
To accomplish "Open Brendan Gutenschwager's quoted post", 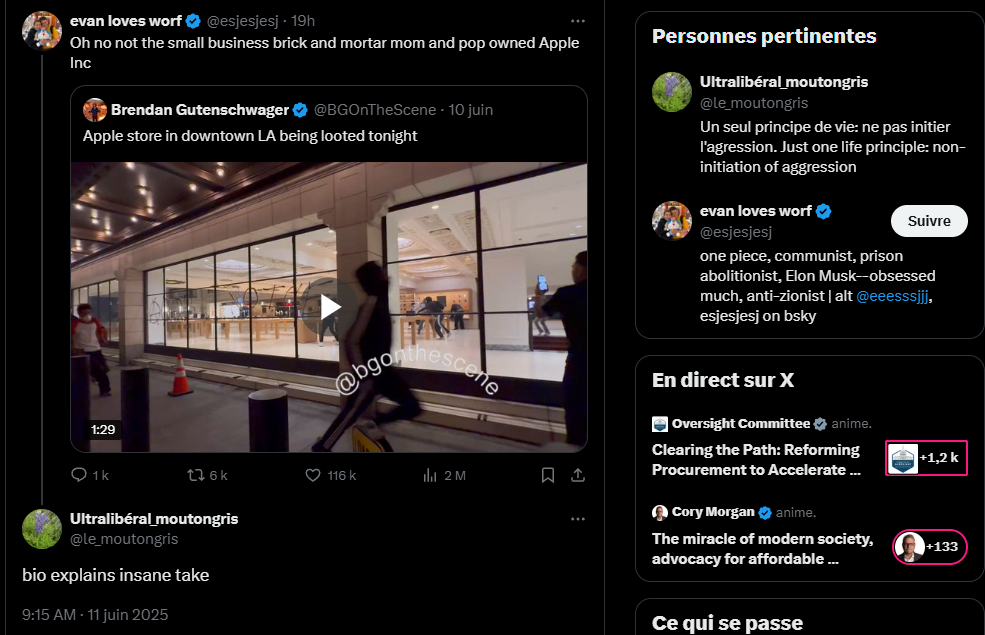I will click(x=329, y=123).
